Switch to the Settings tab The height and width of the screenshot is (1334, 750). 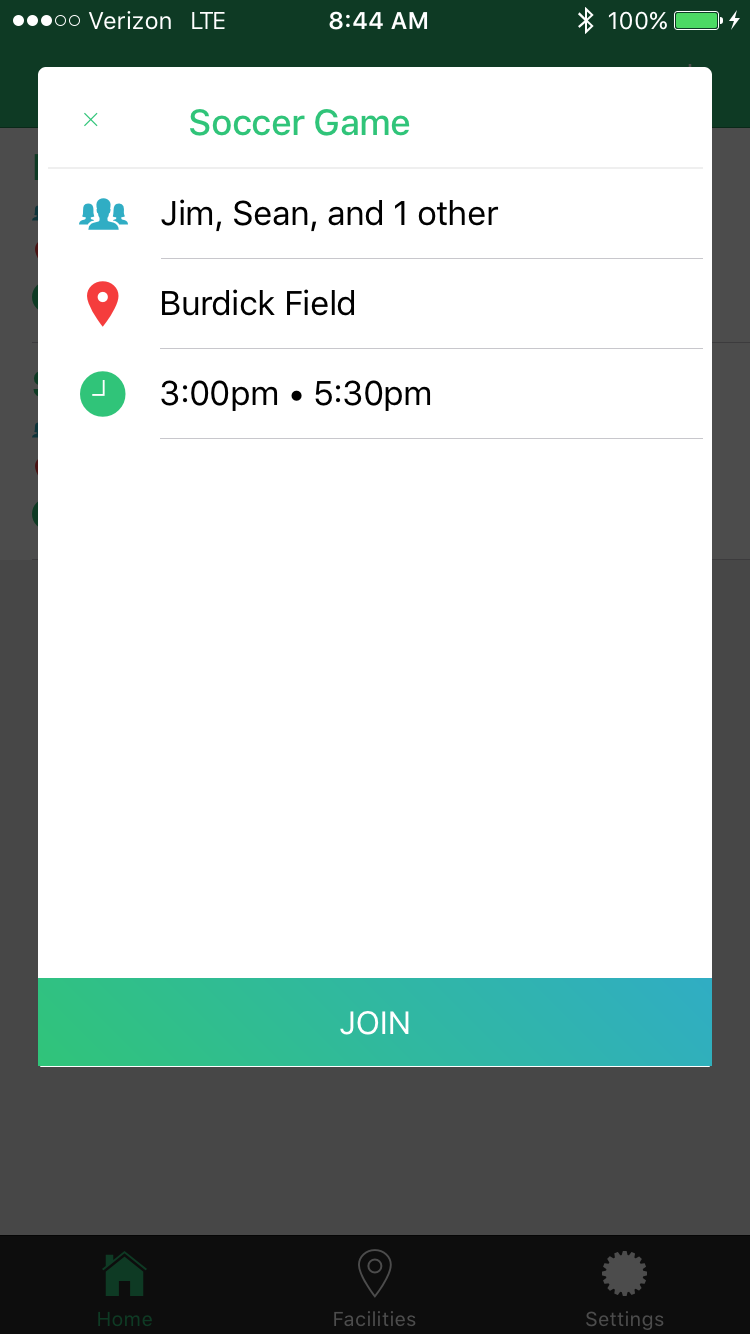(x=624, y=1288)
